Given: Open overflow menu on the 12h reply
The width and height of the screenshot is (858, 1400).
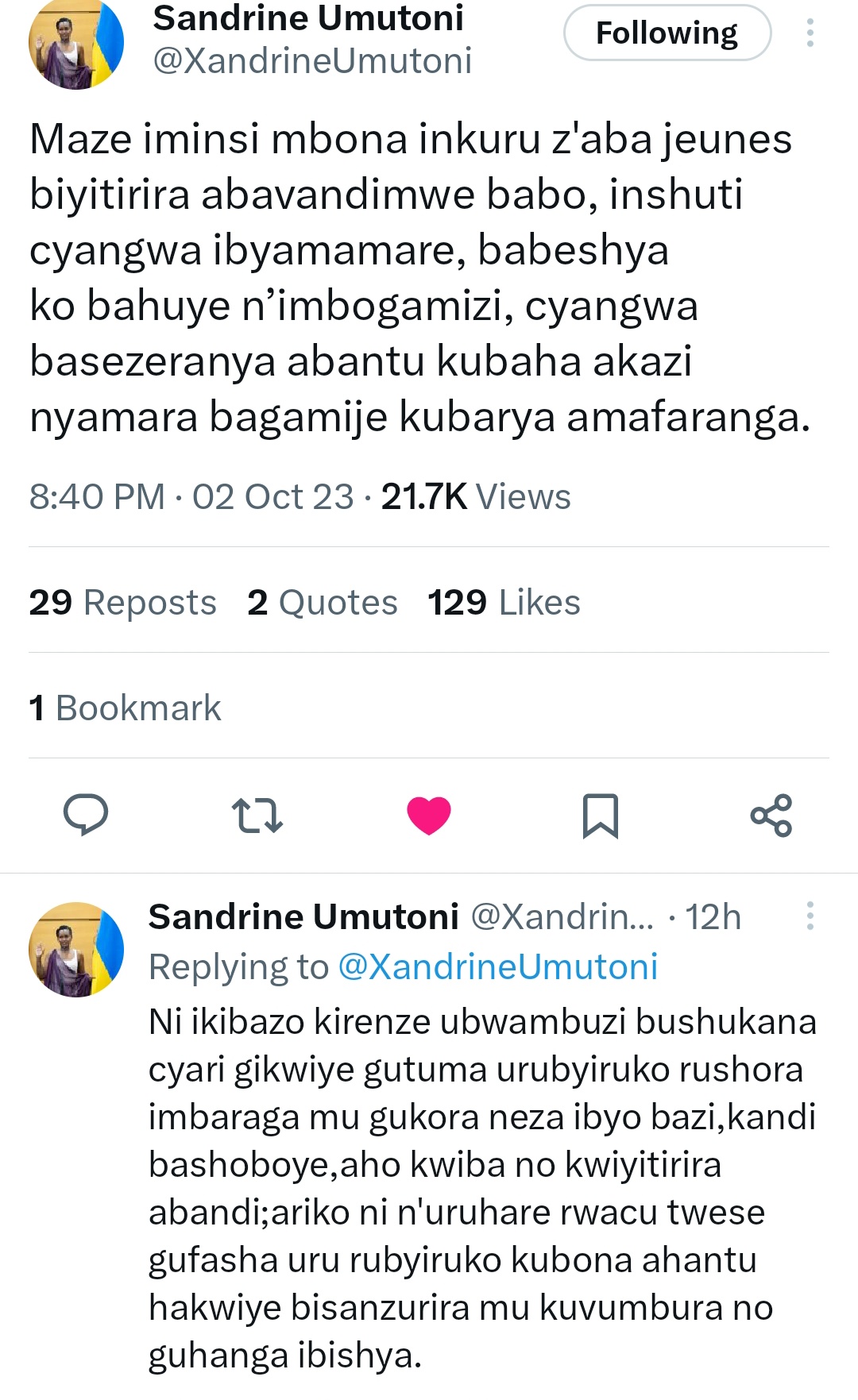Looking at the screenshot, I should 810,916.
